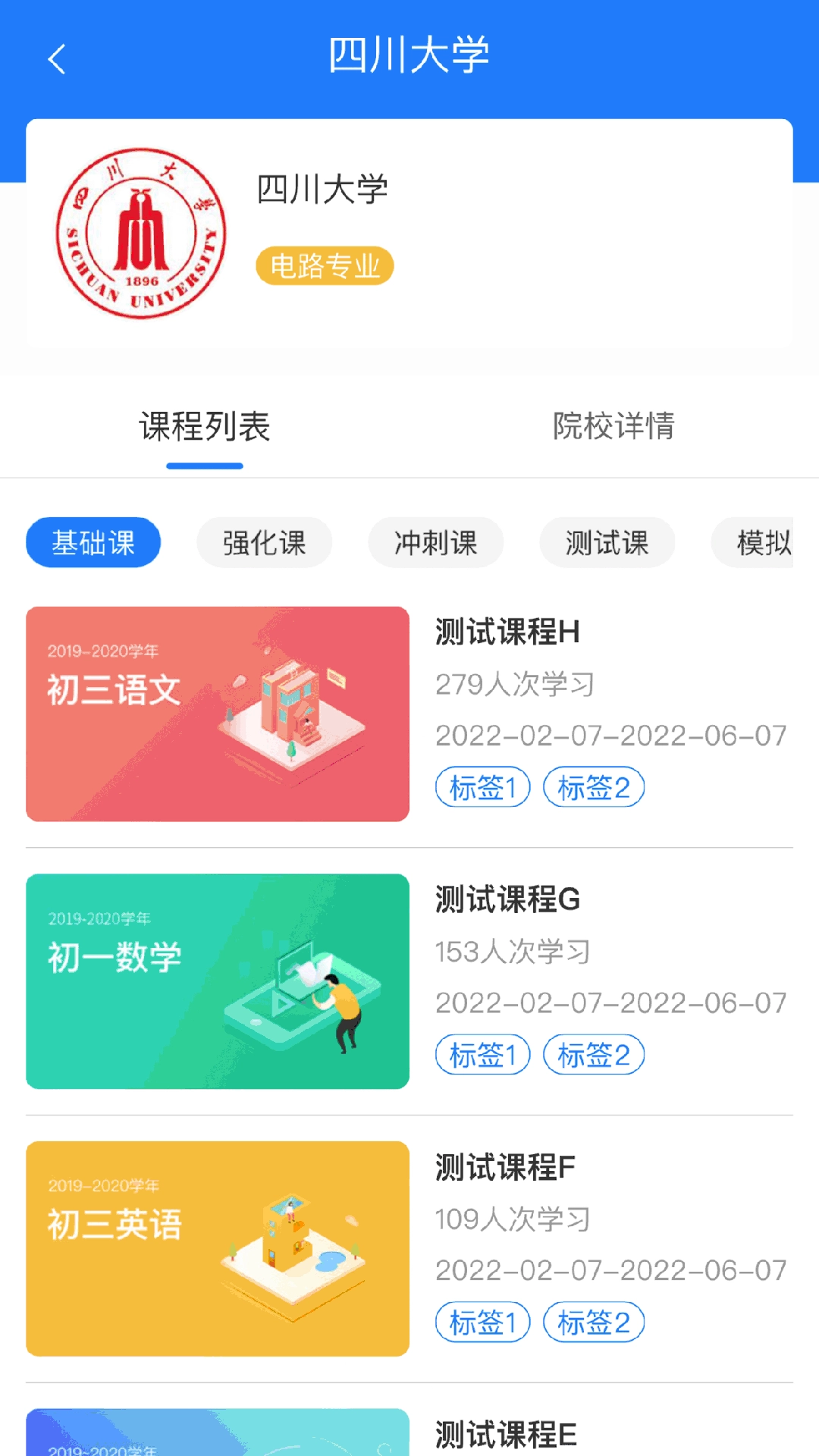
Task: Enable the 冲刺课 filter
Action: (x=436, y=542)
